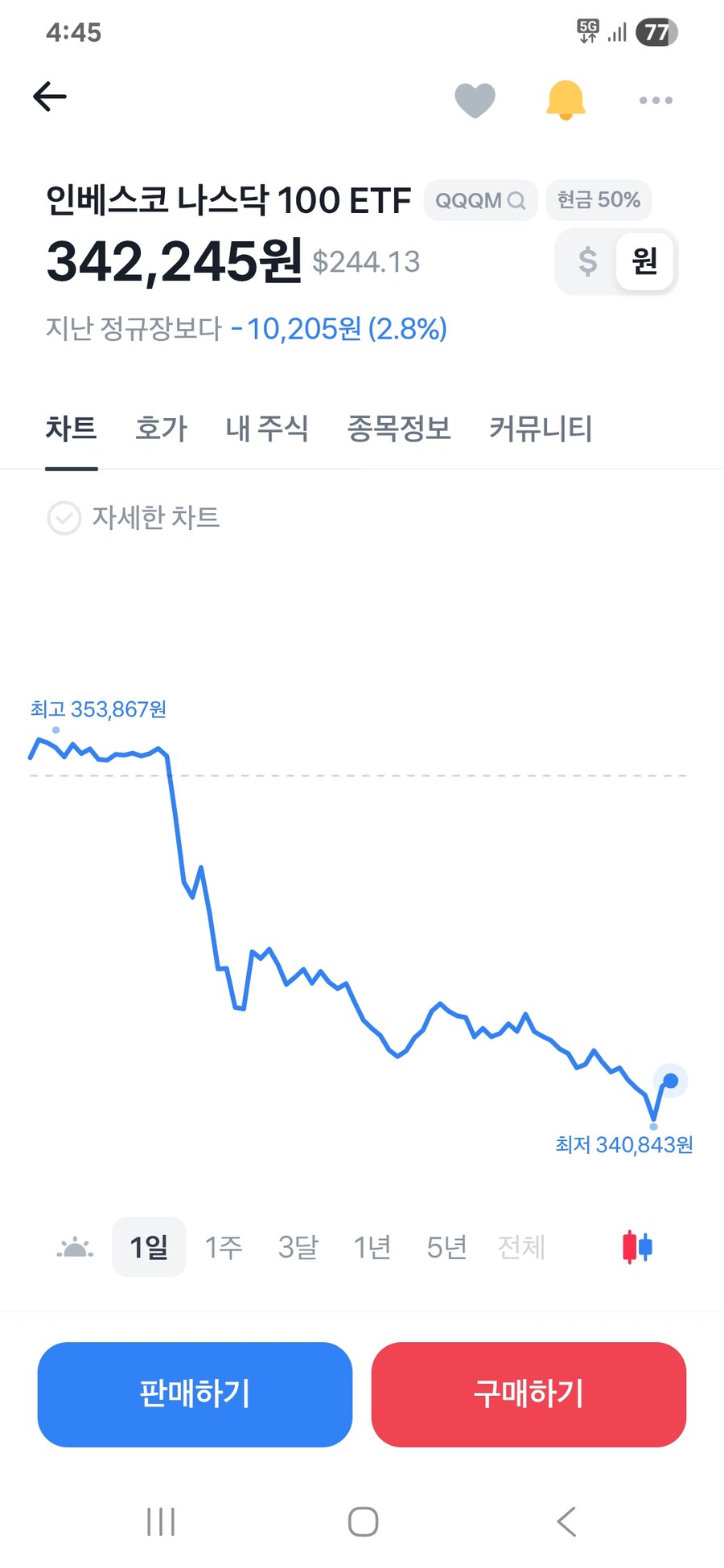
Task: Tap the red 구매하기 buy button
Action: coord(529,1394)
